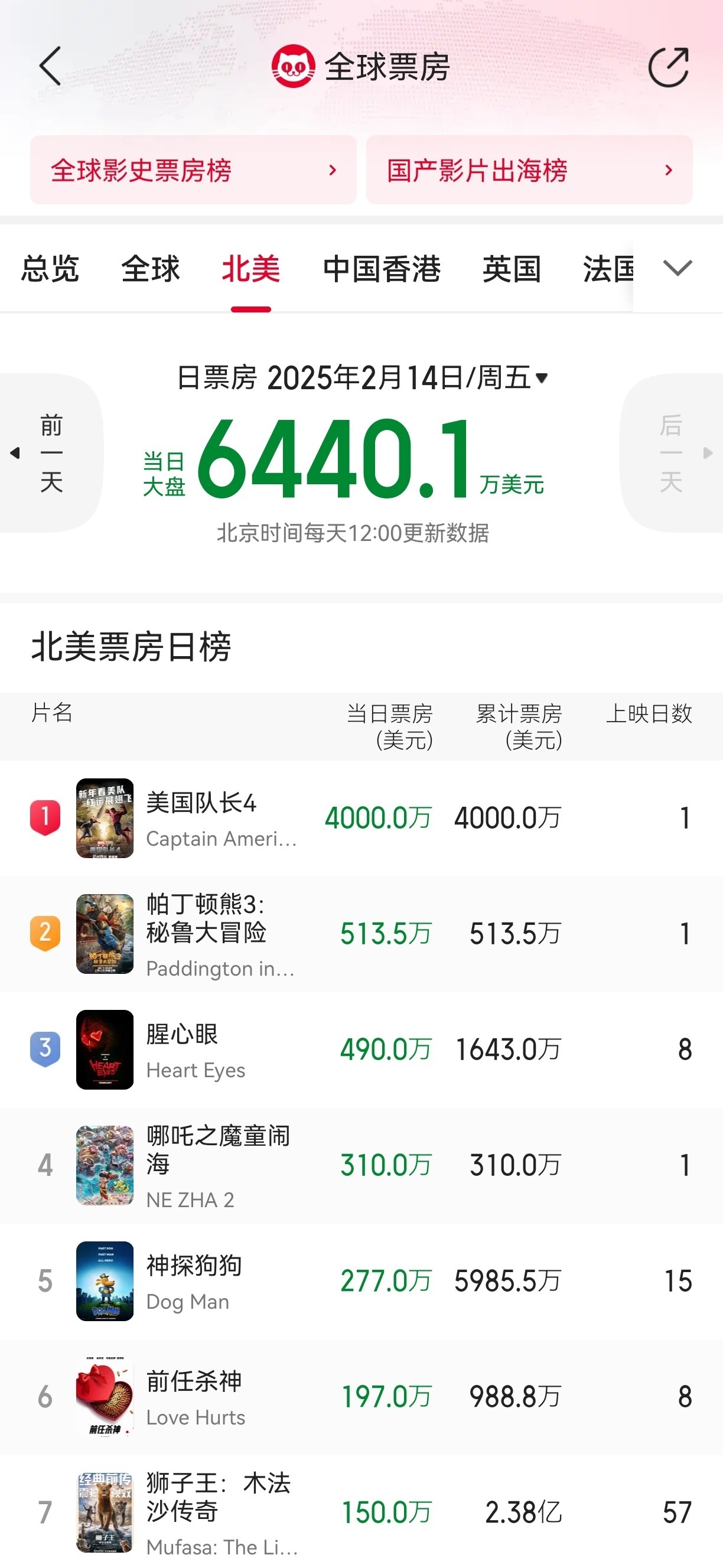Open 全球影史票房榜 ranking

coord(193,171)
